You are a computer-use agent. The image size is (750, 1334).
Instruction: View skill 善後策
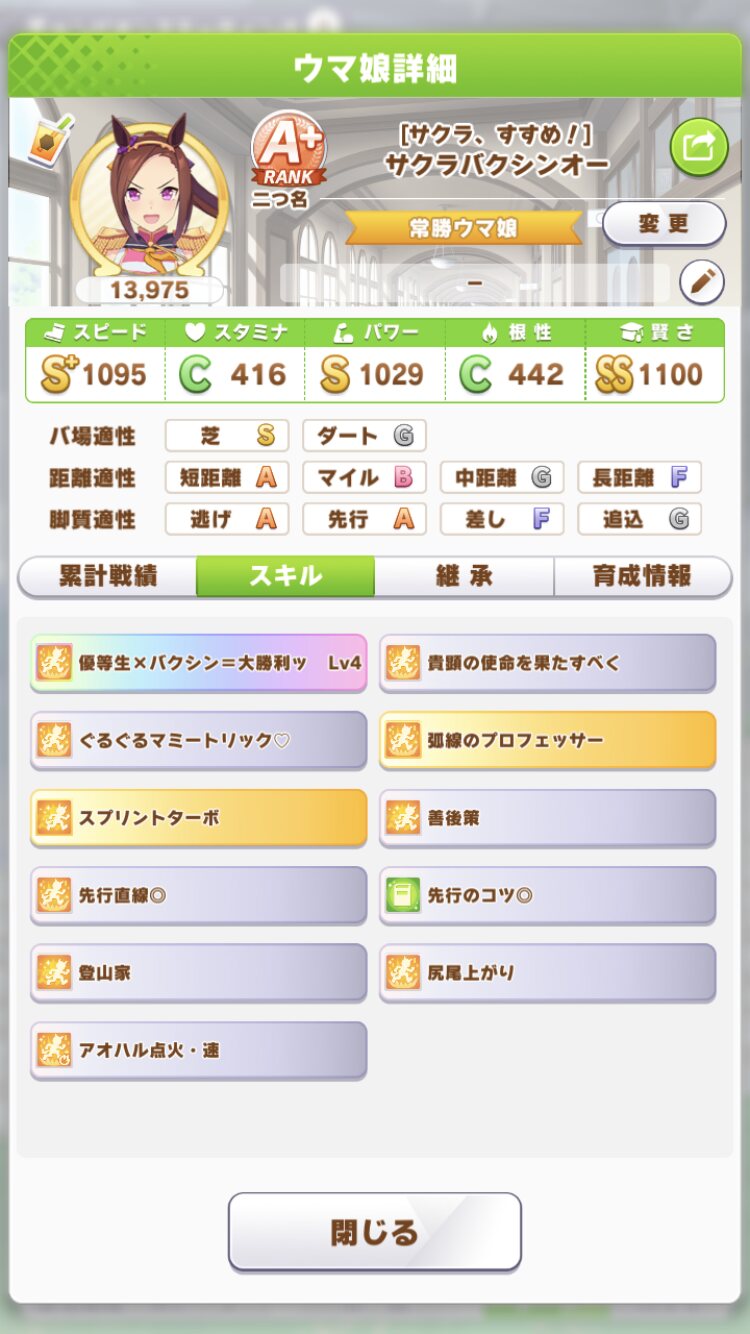coord(547,817)
